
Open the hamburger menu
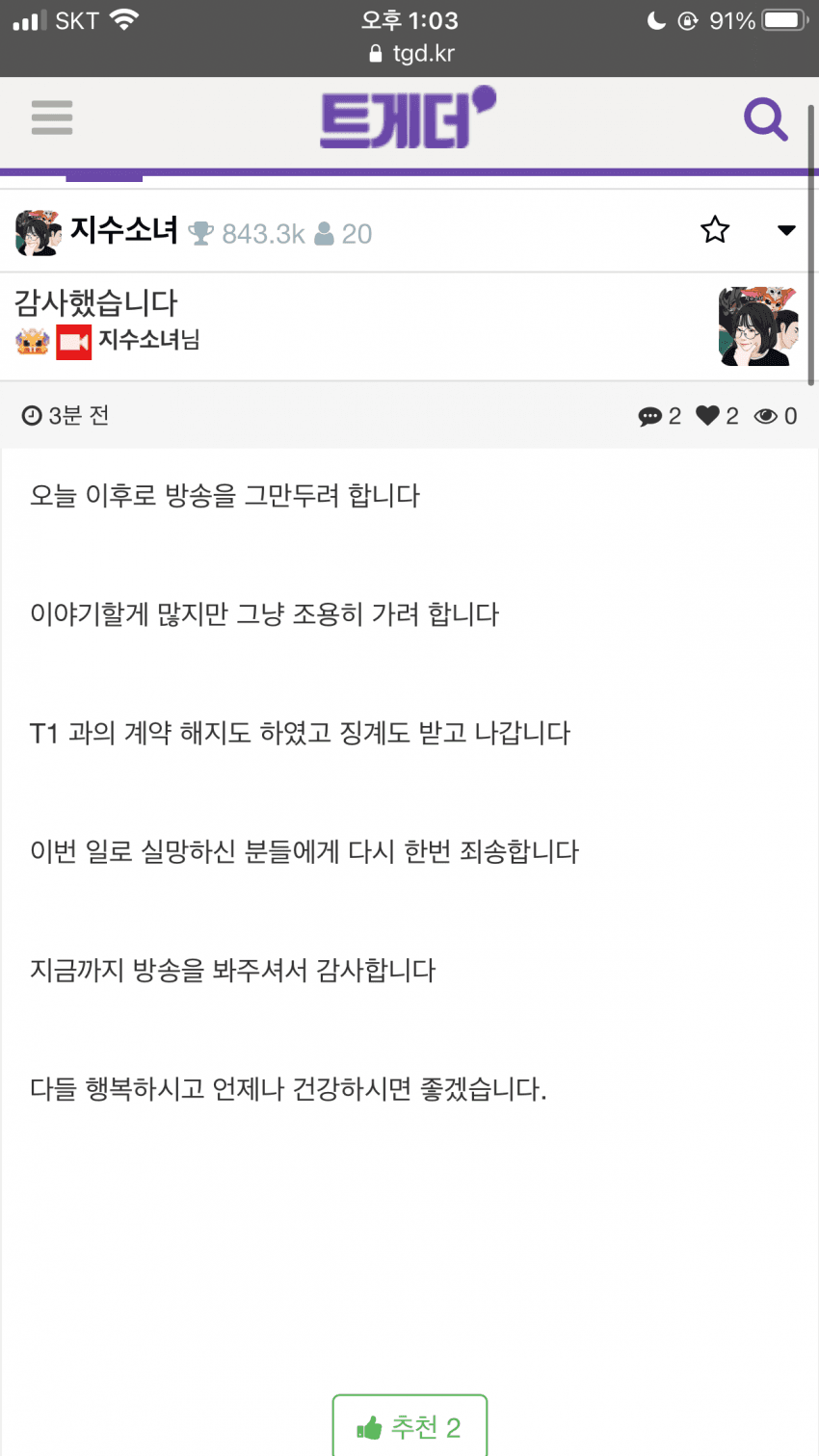tap(52, 117)
